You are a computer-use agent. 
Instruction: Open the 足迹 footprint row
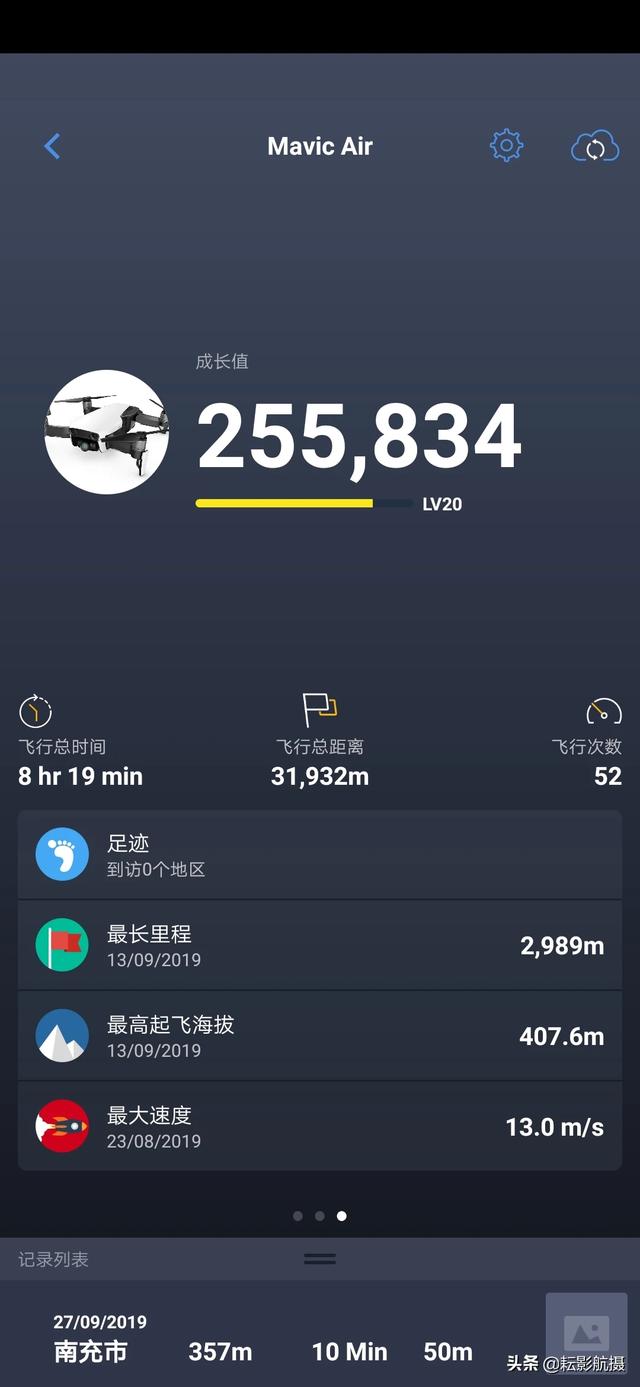point(319,855)
